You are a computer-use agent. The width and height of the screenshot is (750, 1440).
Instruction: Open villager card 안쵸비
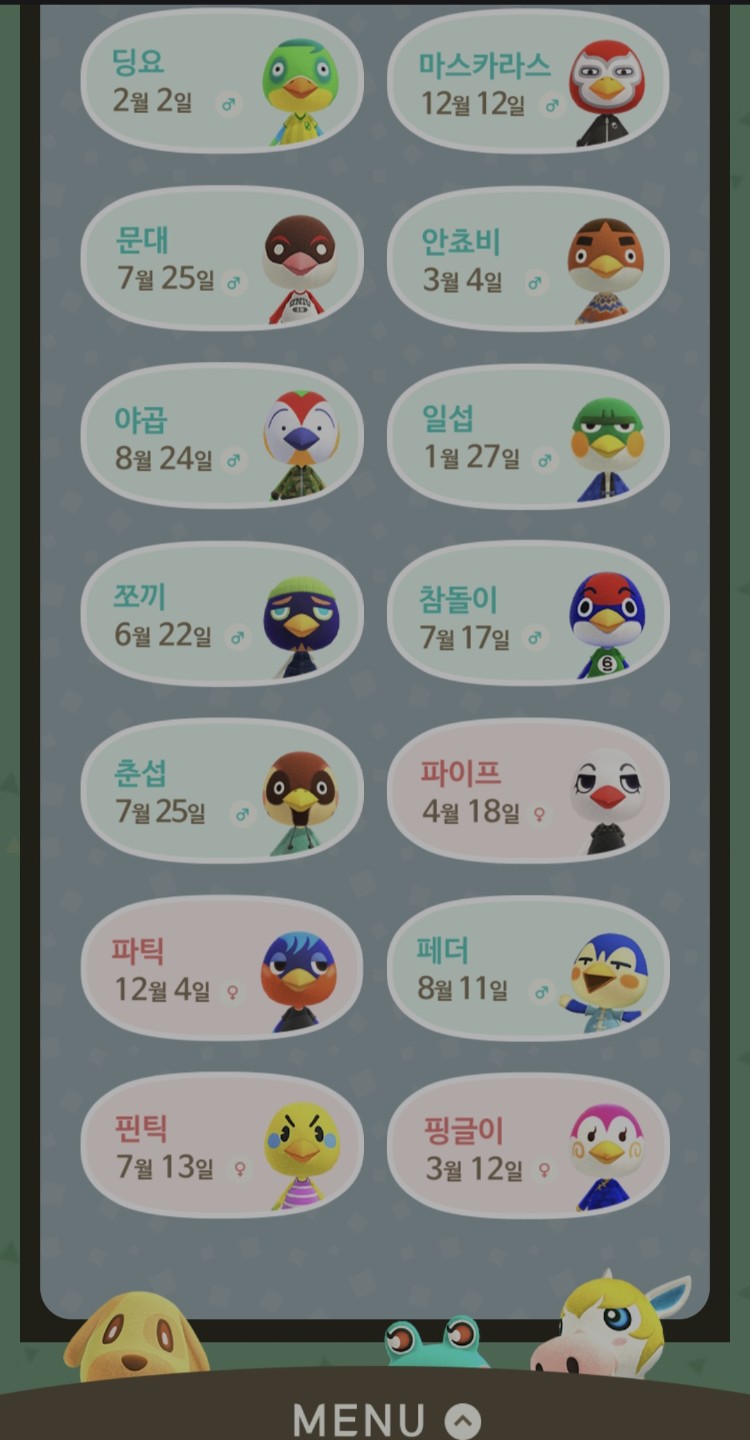[528, 258]
